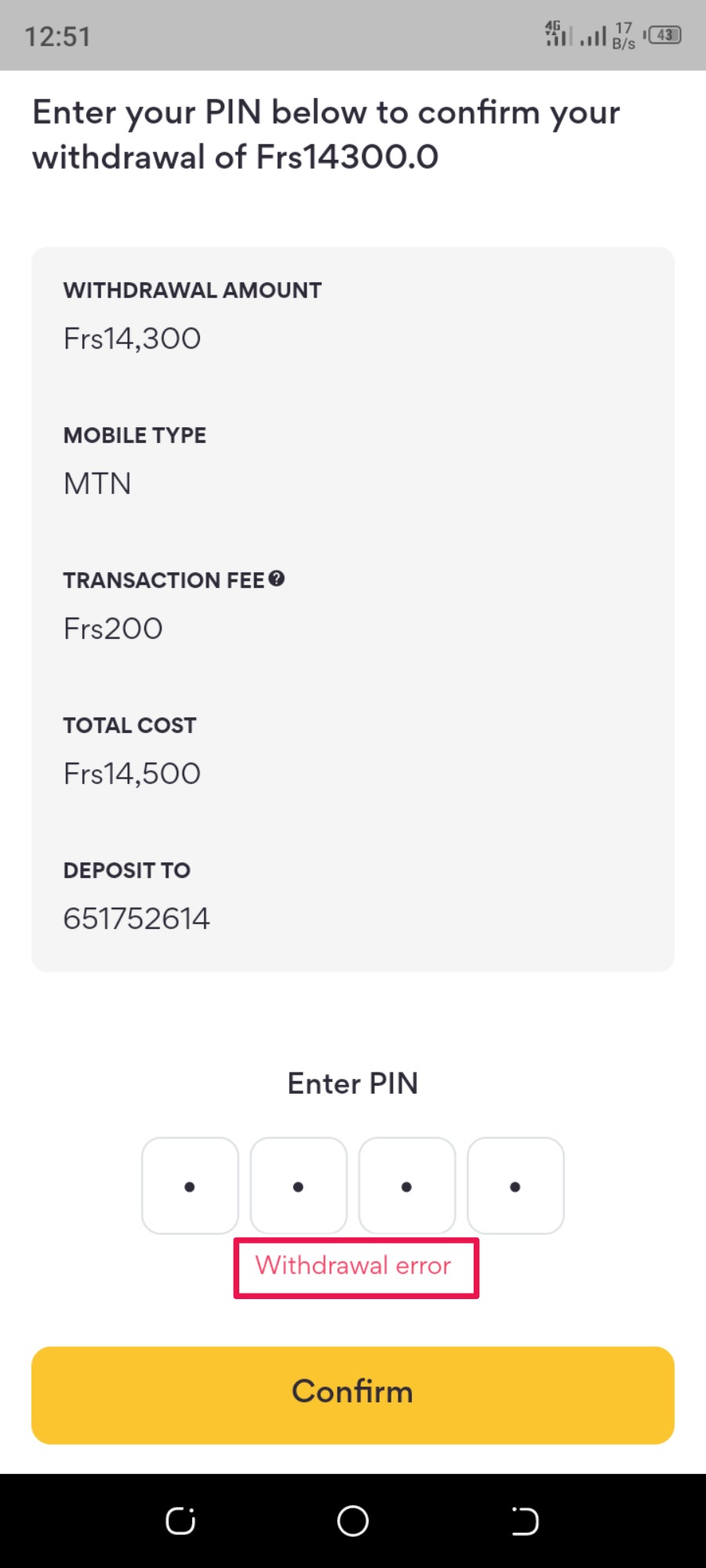Select the fourth PIN digit box
This screenshot has width=706, height=1568.
pos(515,1185)
